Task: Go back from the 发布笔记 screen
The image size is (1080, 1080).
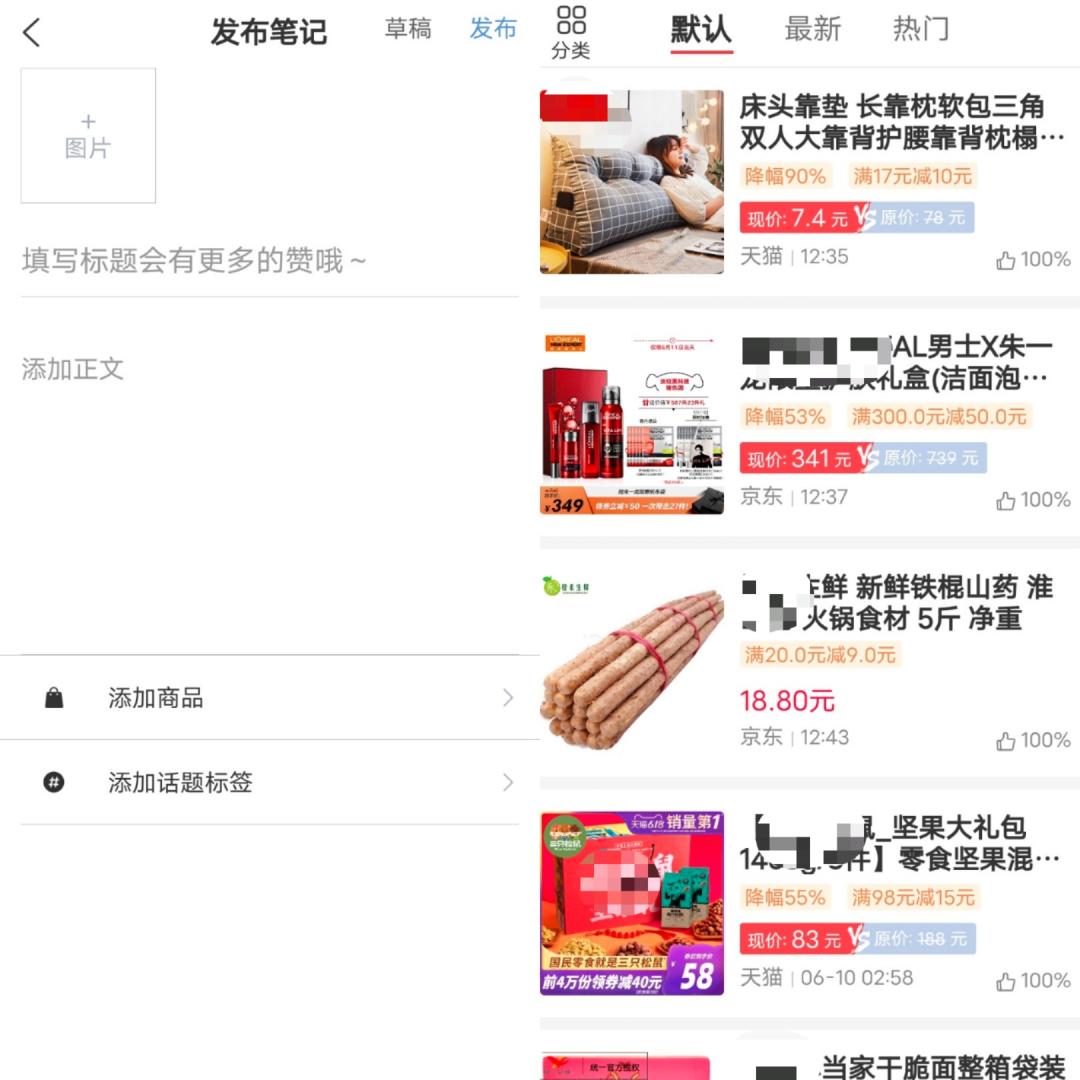Action: [32, 32]
